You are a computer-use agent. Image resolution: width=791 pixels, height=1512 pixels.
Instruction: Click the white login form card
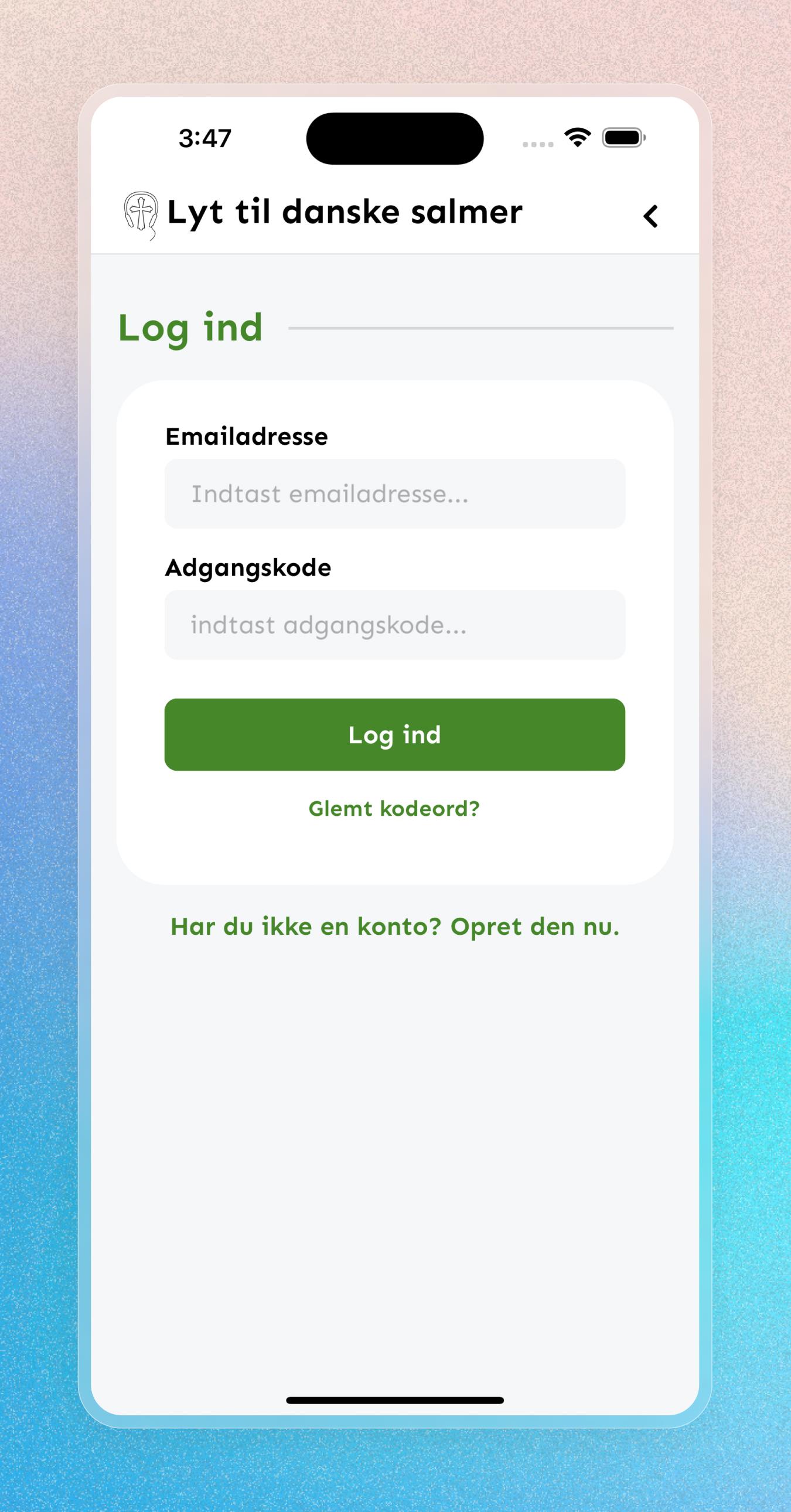click(x=395, y=857)
